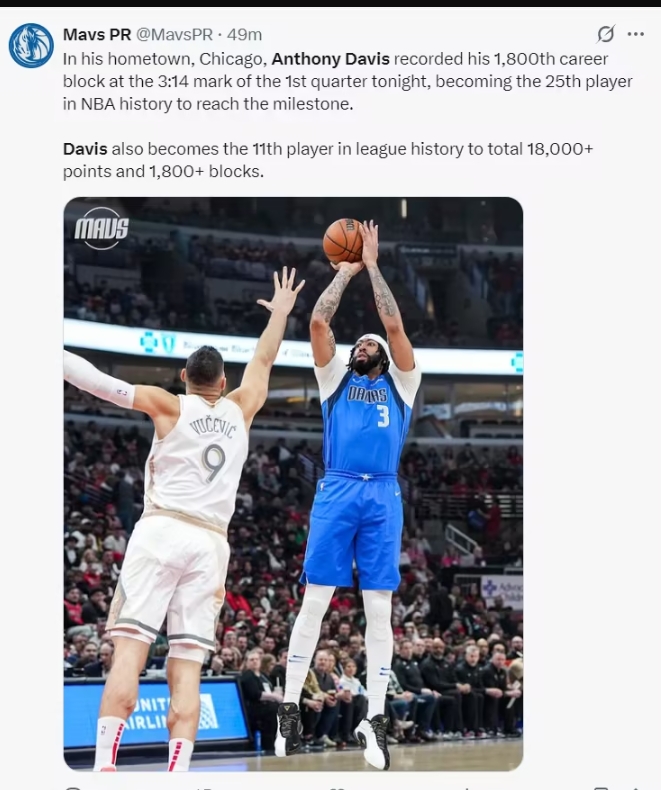Open the Mavs PR profile avatar
Viewport: 661px width, 790px height.
31,45
